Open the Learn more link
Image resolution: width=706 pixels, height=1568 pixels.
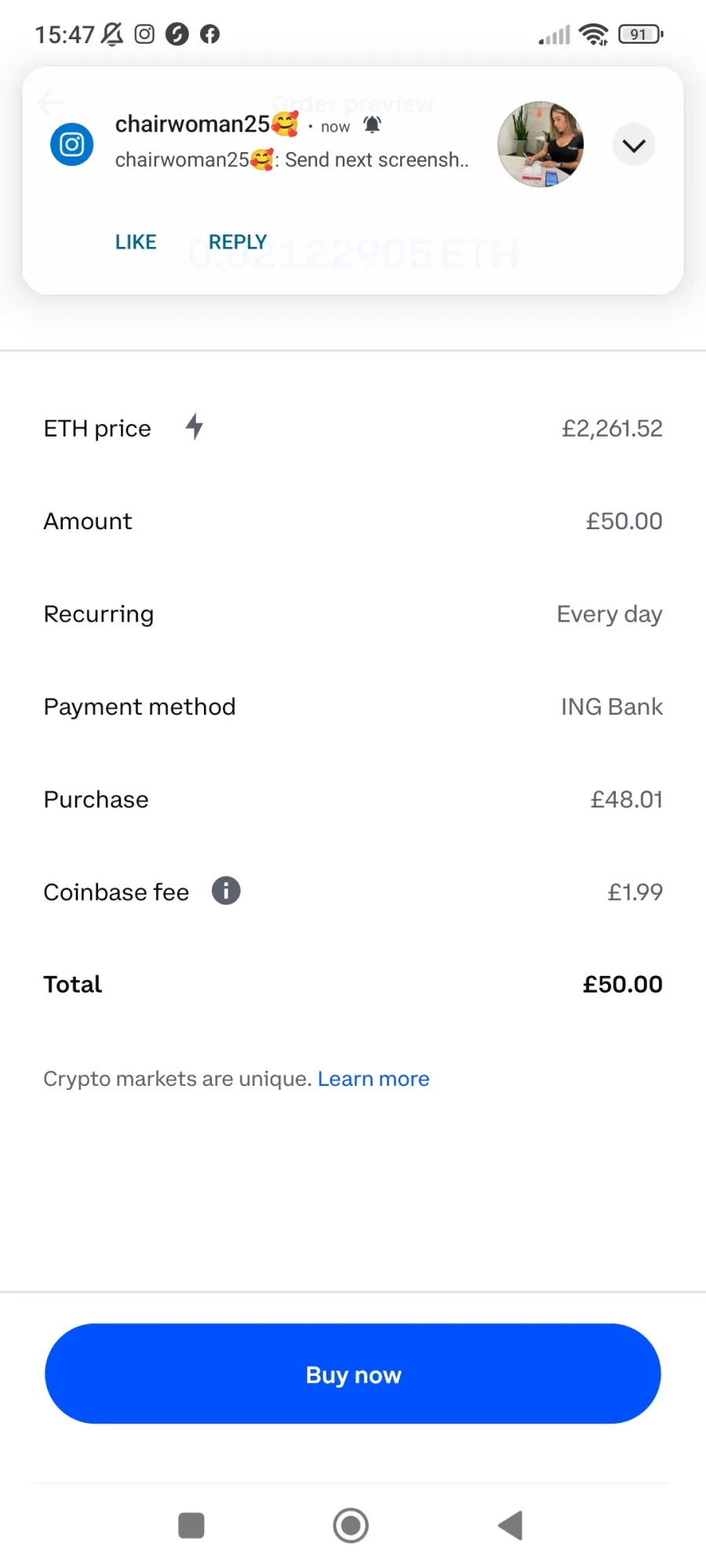click(x=373, y=1079)
